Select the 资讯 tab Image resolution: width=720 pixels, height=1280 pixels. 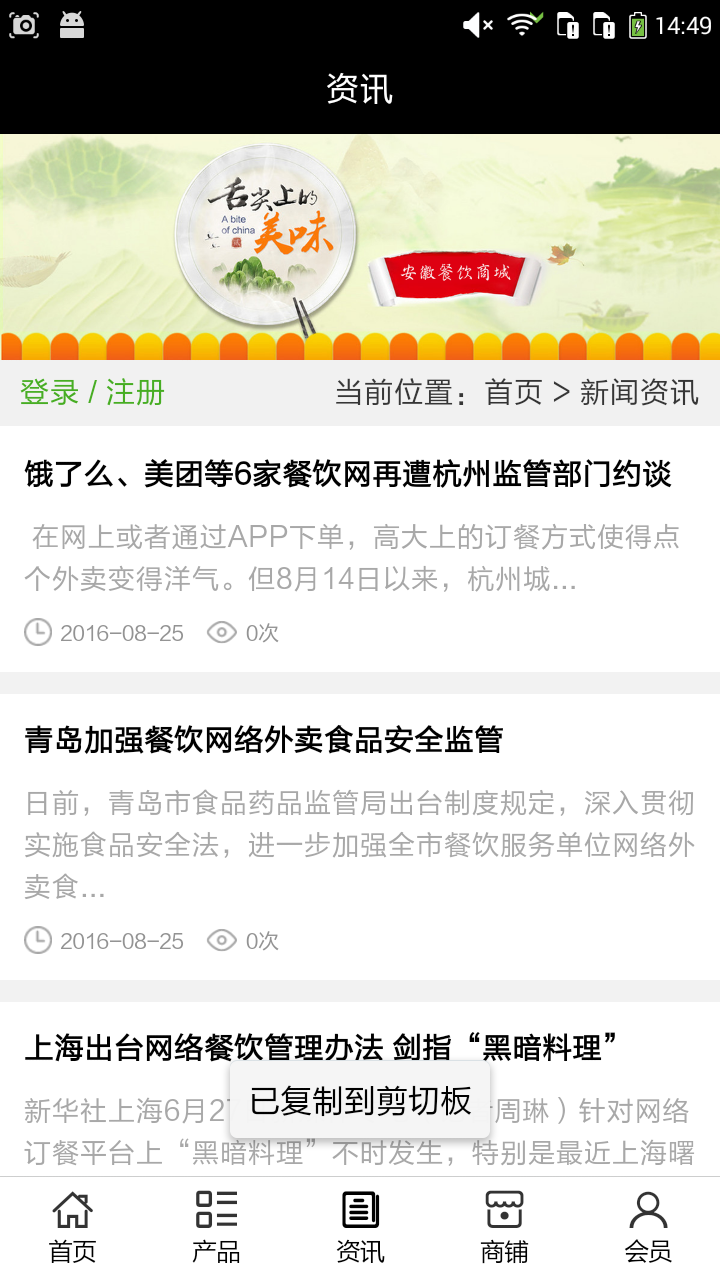[360, 1227]
